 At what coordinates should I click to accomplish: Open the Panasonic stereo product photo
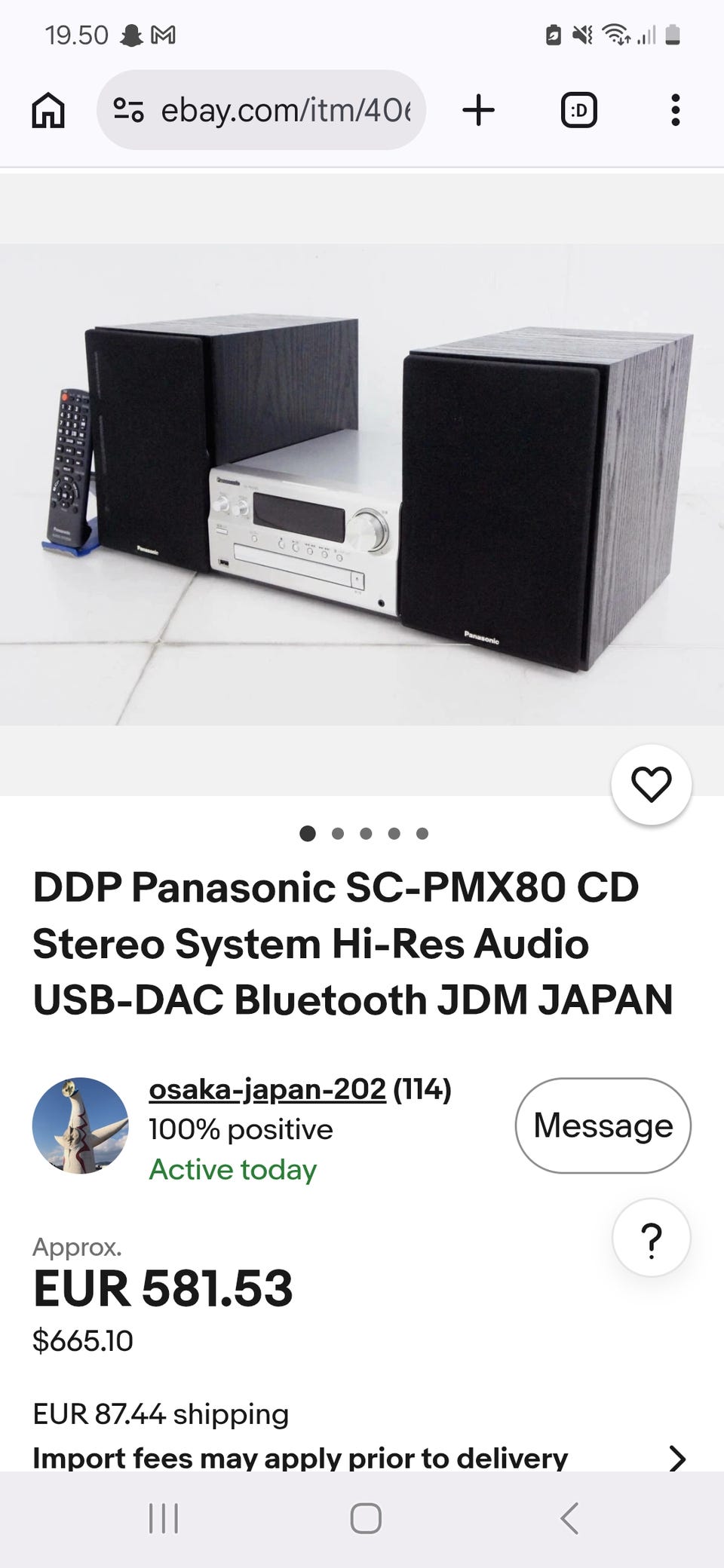pos(362,484)
